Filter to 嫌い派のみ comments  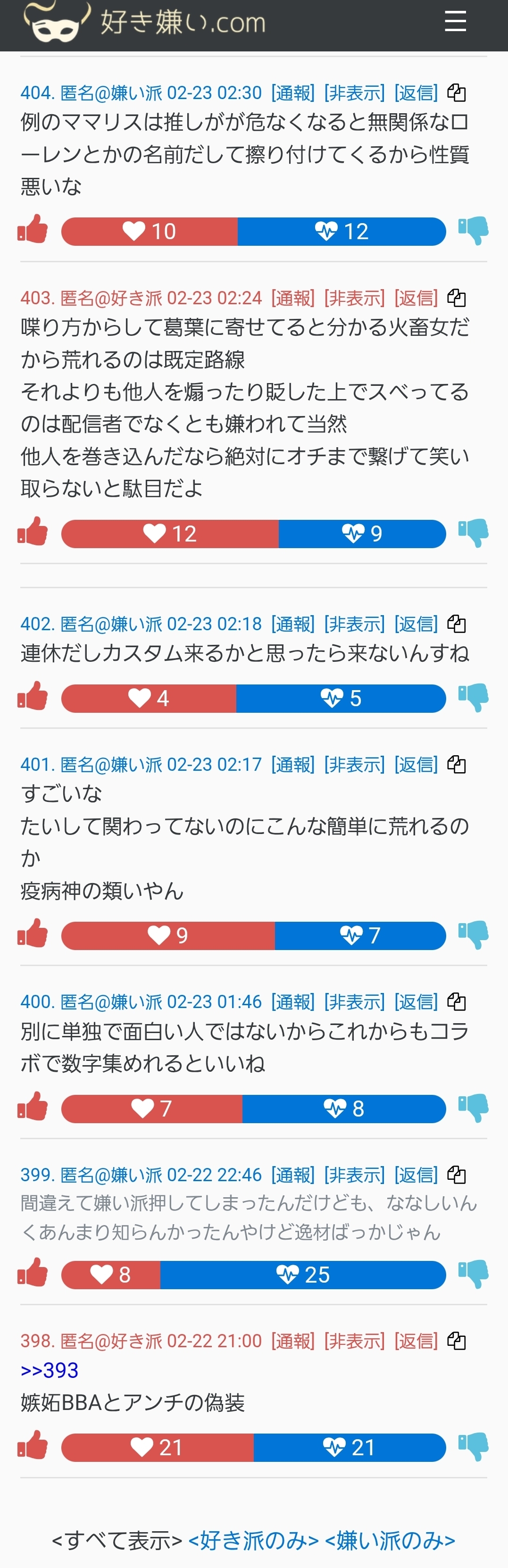[390, 1540]
